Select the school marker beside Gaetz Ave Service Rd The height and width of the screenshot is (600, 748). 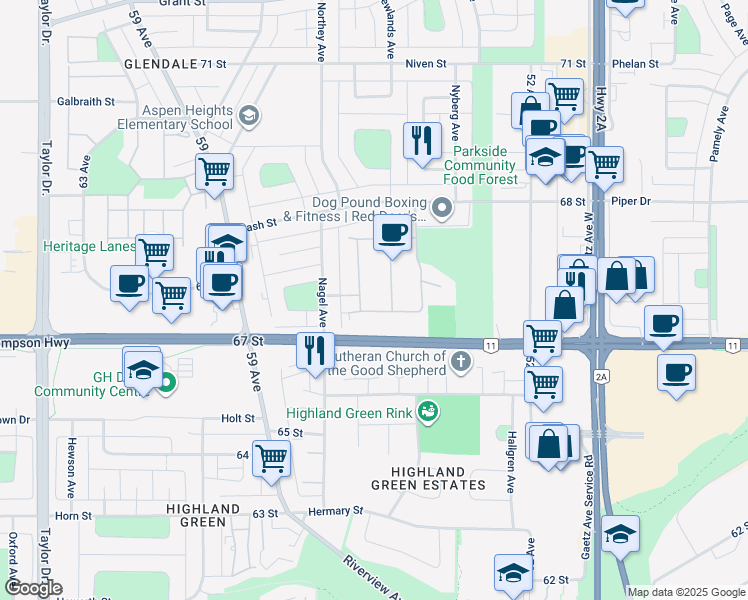point(621,536)
